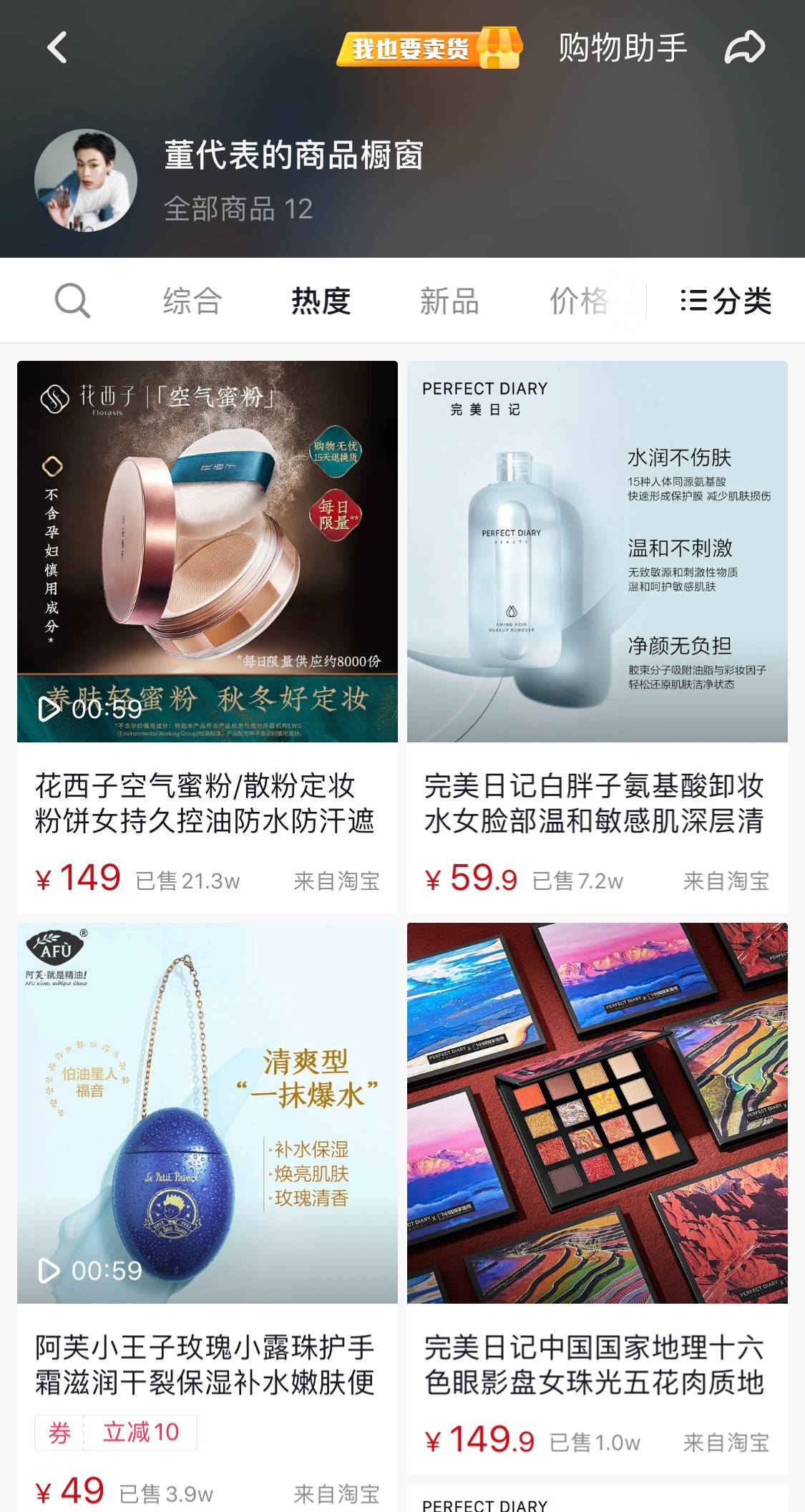Open the 花西子空气蜜粉 product card
This screenshot has width=805, height=1512.
point(208,637)
